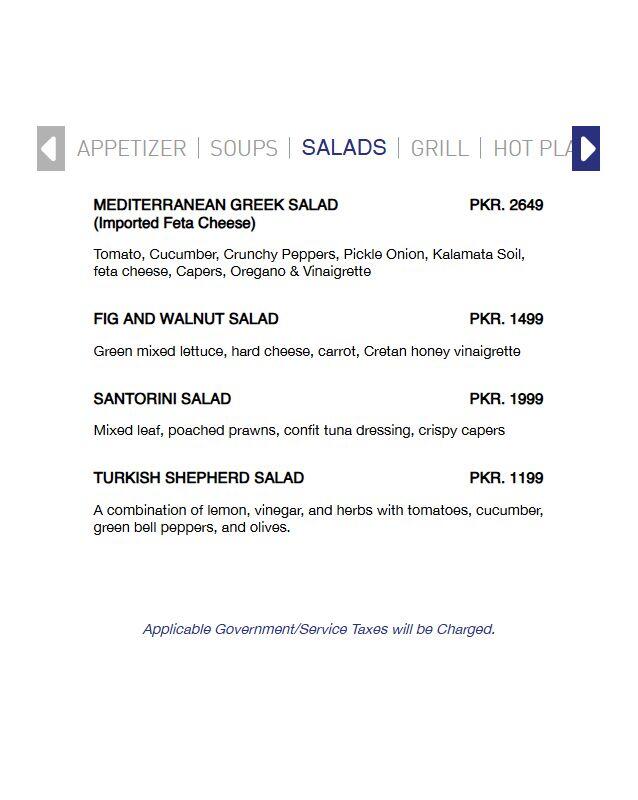
Task: Switch to the Soups tab
Action: point(244,148)
